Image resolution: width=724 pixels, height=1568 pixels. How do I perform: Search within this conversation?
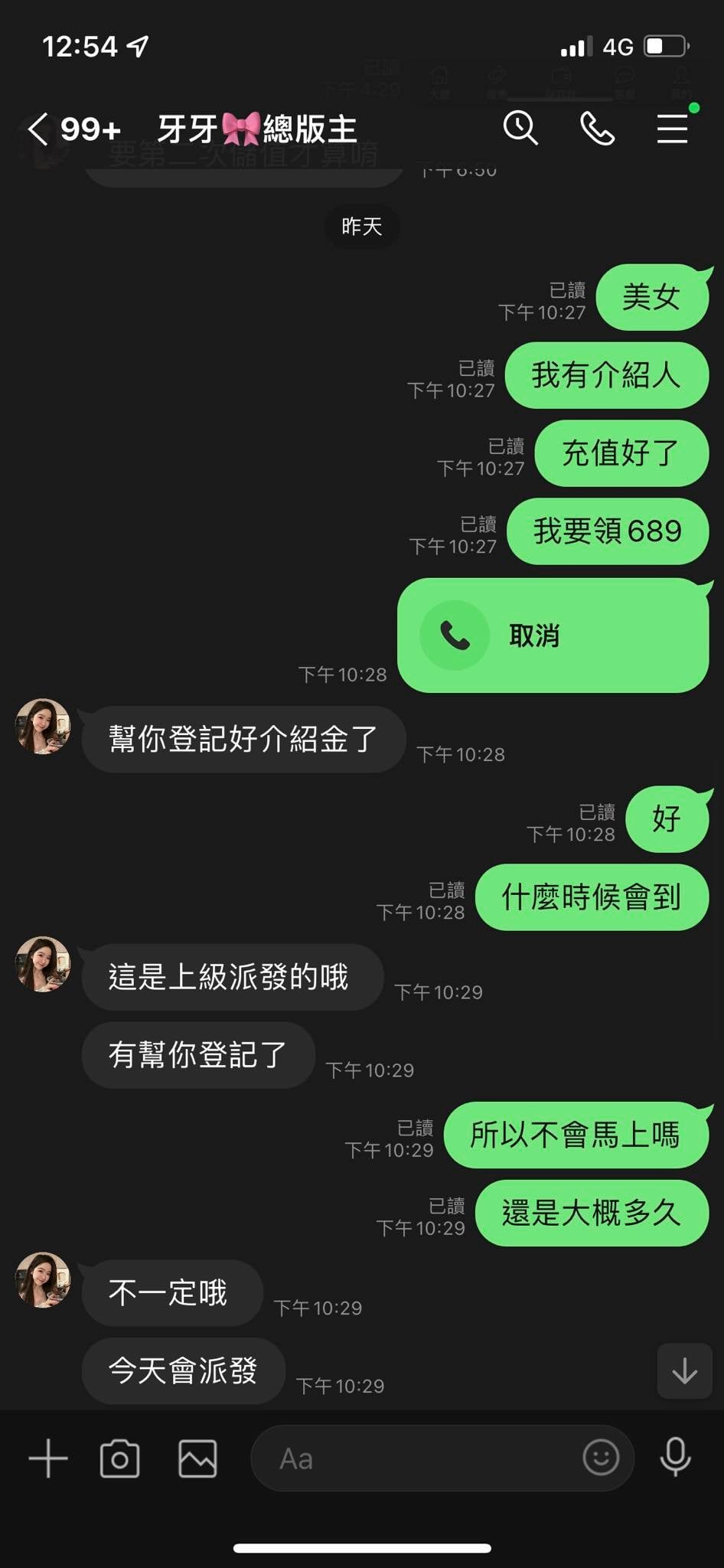520,128
